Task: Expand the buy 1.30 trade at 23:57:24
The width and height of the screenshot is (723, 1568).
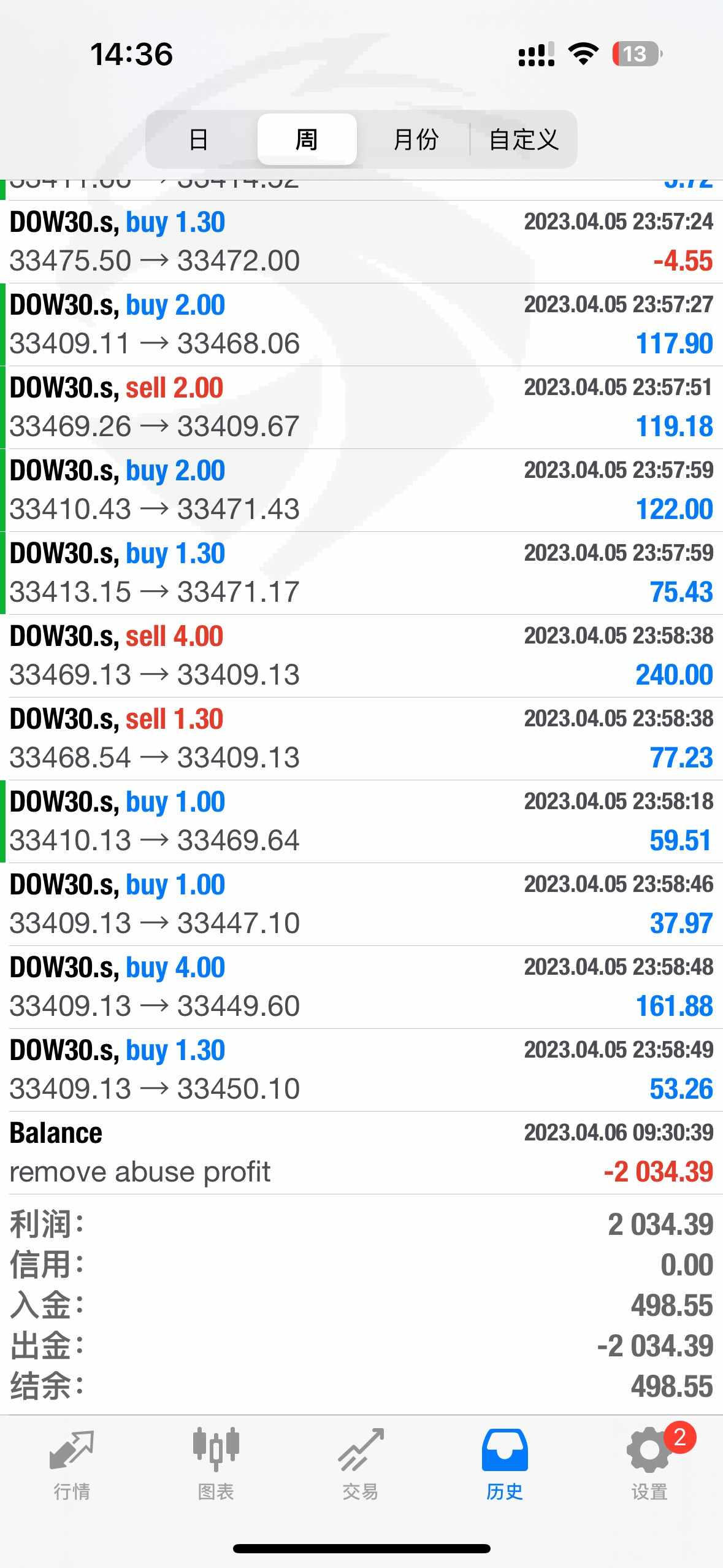Action: [361, 242]
